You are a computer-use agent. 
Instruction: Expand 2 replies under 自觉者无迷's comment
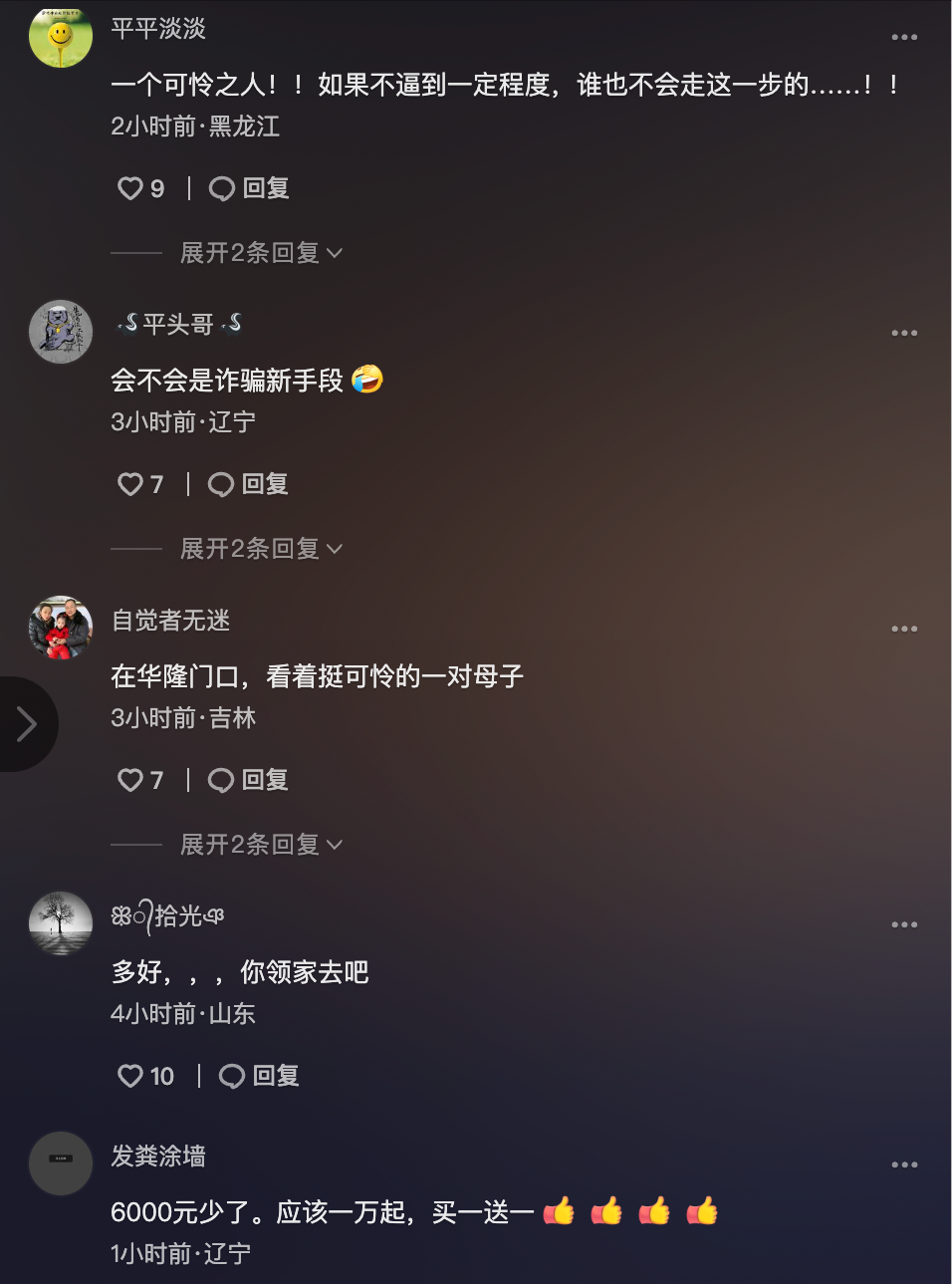pyautogui.click(x=261, y=845)
